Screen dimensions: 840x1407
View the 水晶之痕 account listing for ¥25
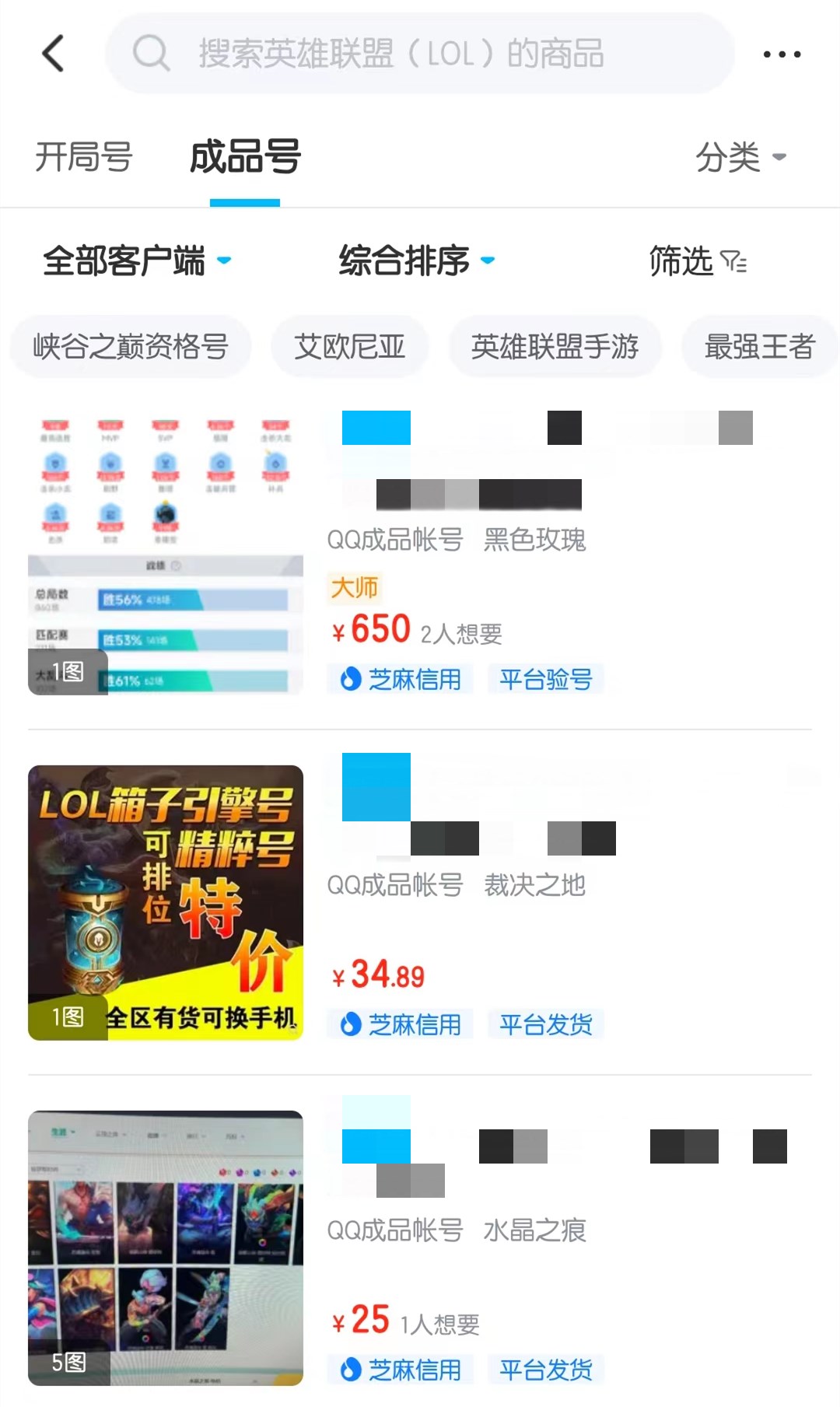420,1248
